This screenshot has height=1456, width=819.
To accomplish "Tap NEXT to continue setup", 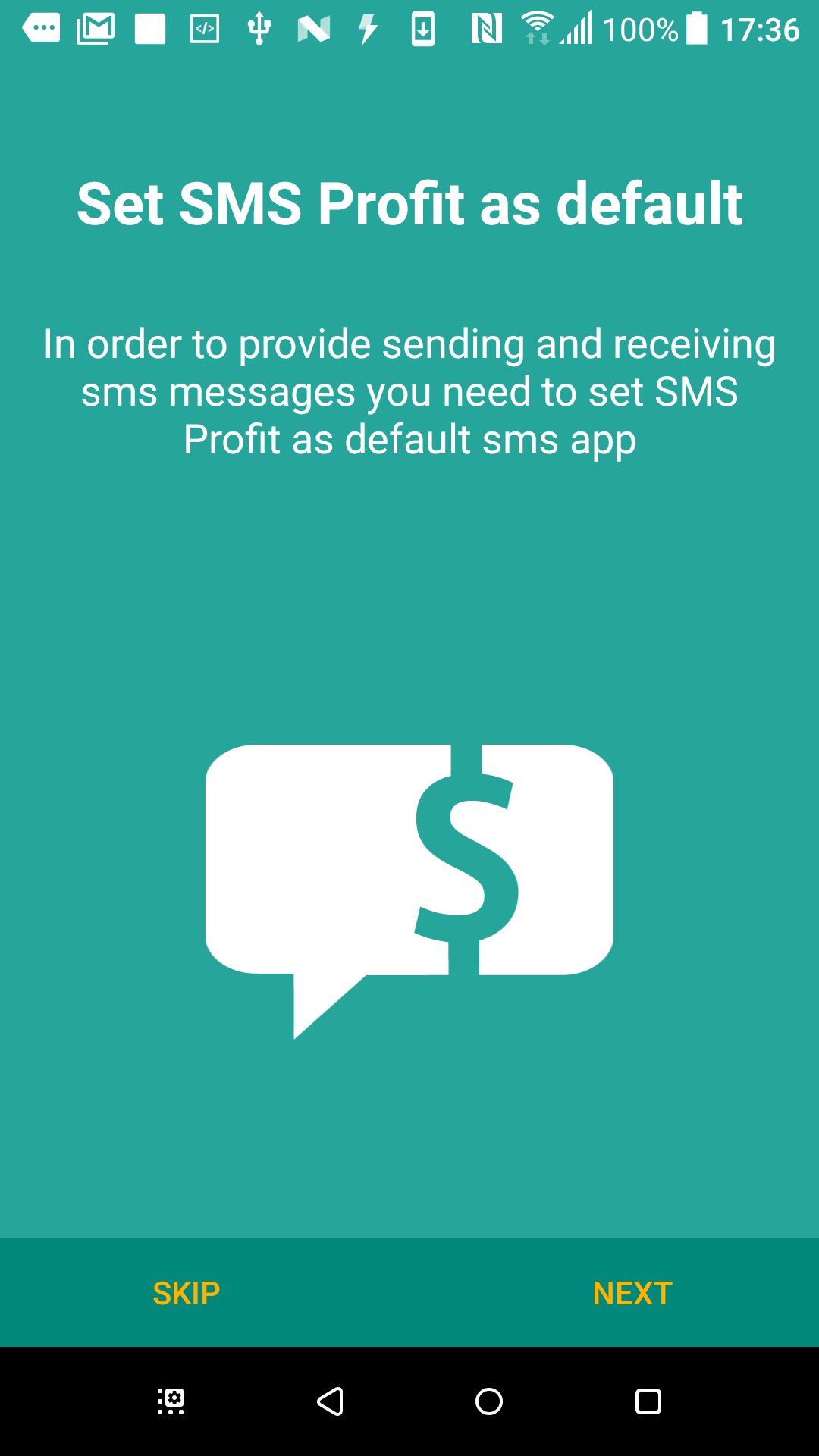I will click(x=632, y=1294).
